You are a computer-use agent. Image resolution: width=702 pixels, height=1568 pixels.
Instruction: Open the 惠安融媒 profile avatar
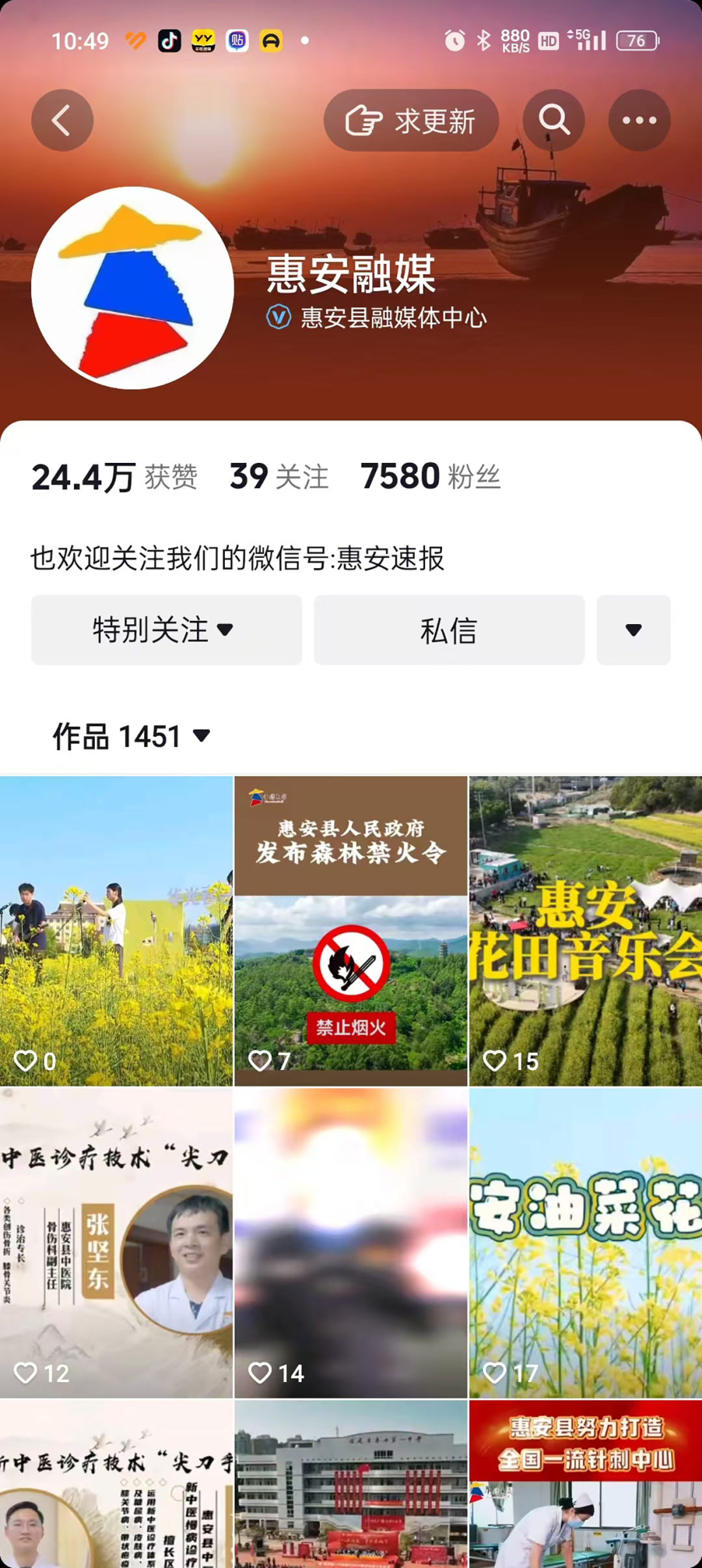tap(133, 288)
